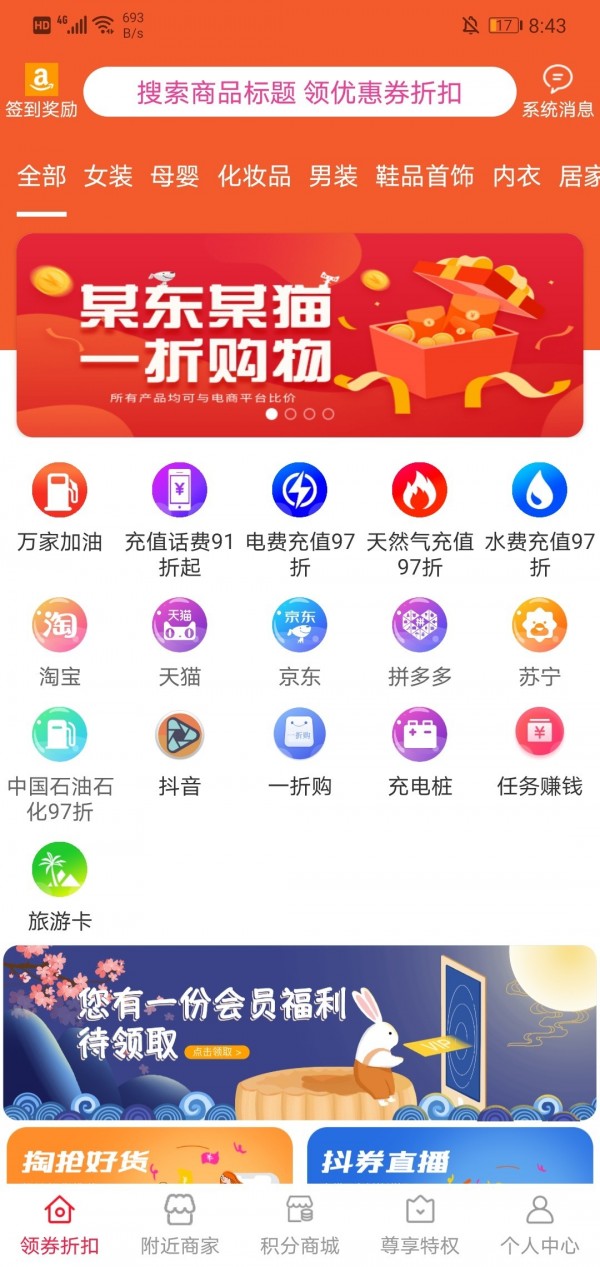Open the 某东某猫一折购物 banner
This screenshot has width=600, height=1267.
pyautogui.click(x=299, y=335)
